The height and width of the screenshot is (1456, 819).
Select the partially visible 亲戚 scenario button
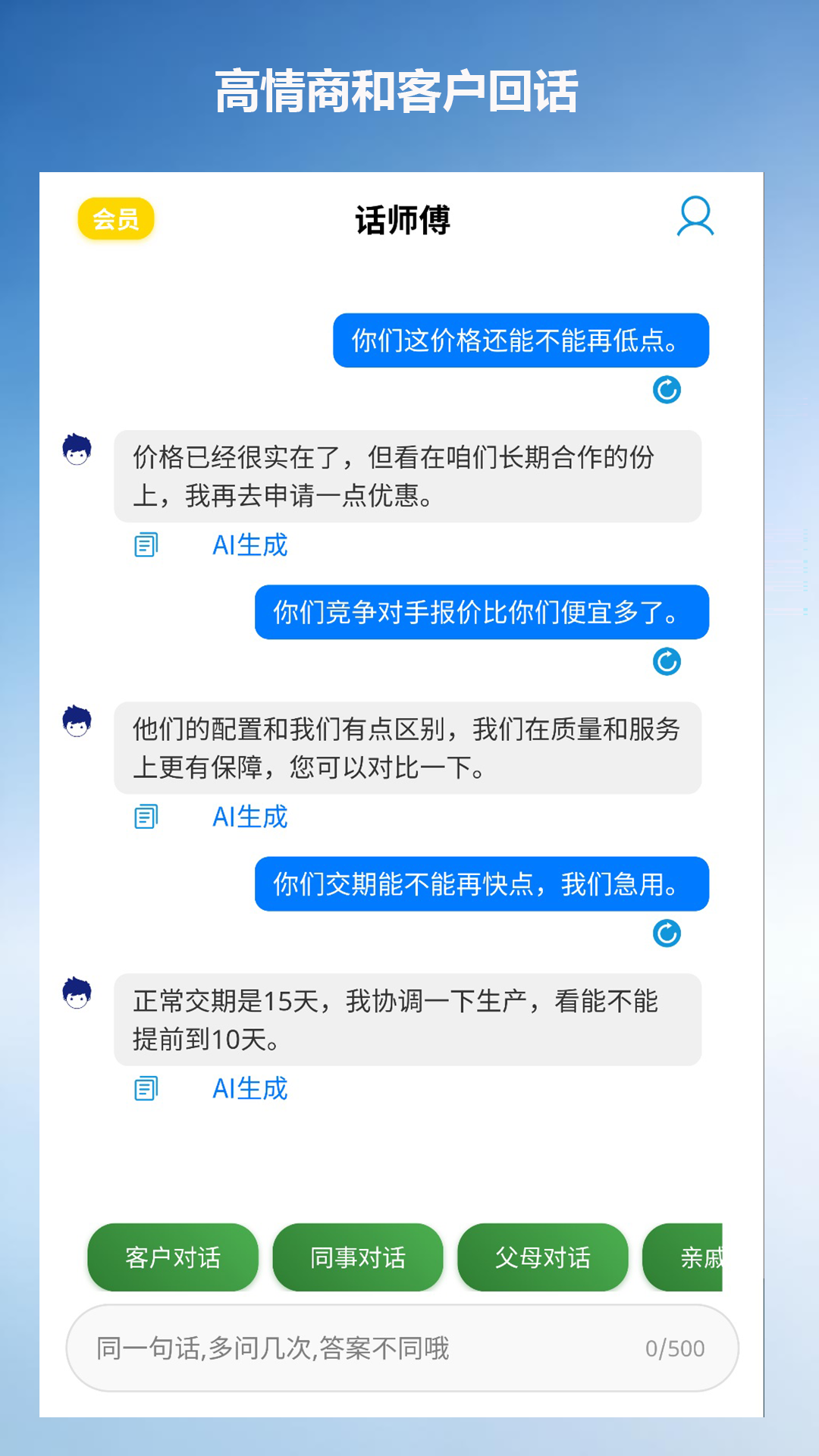tap(705, 1257)
